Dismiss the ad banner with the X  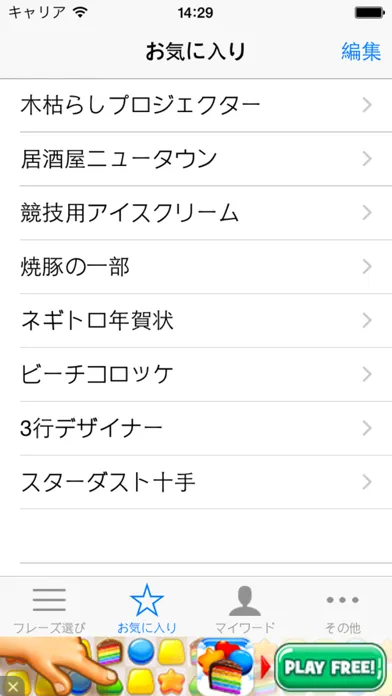11,686
